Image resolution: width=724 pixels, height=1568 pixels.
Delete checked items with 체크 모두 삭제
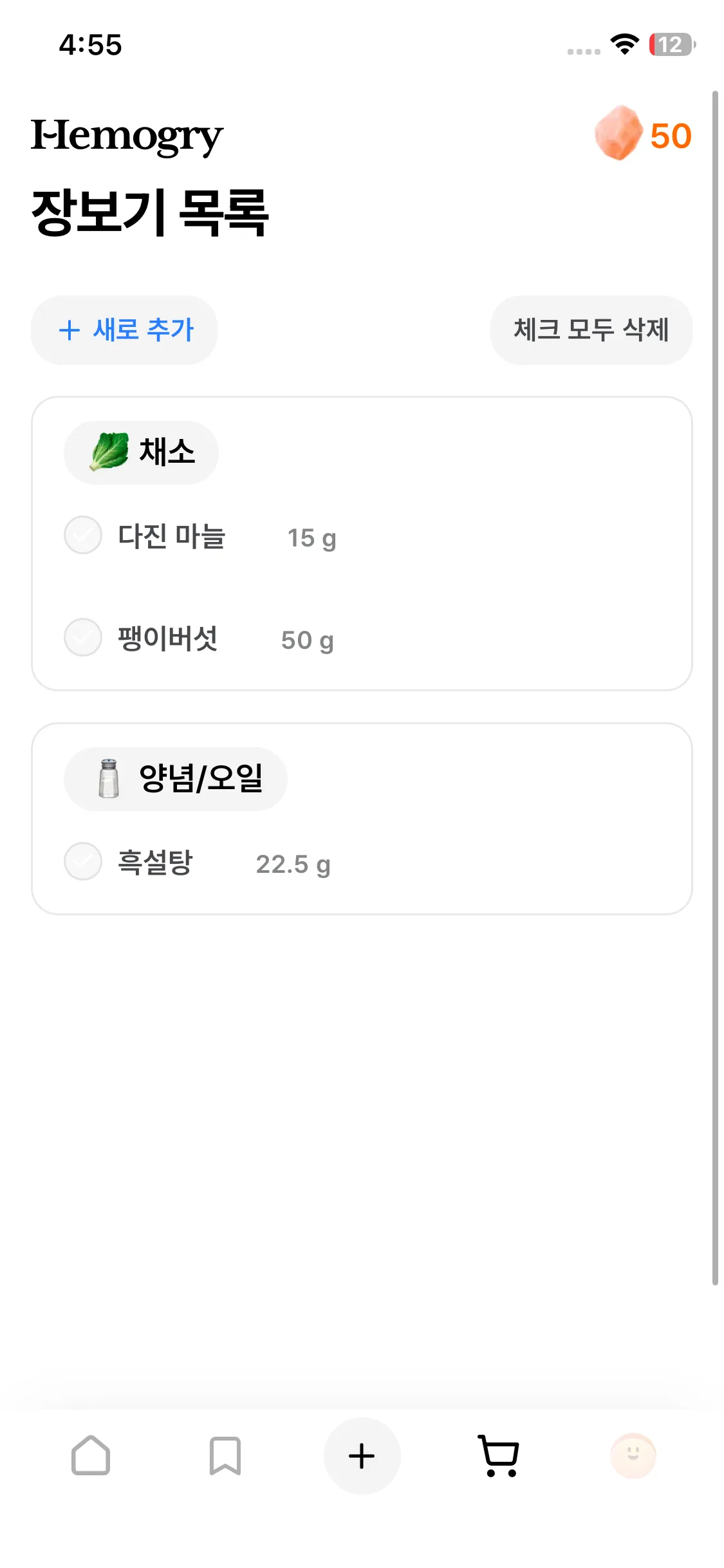[592, 330]
